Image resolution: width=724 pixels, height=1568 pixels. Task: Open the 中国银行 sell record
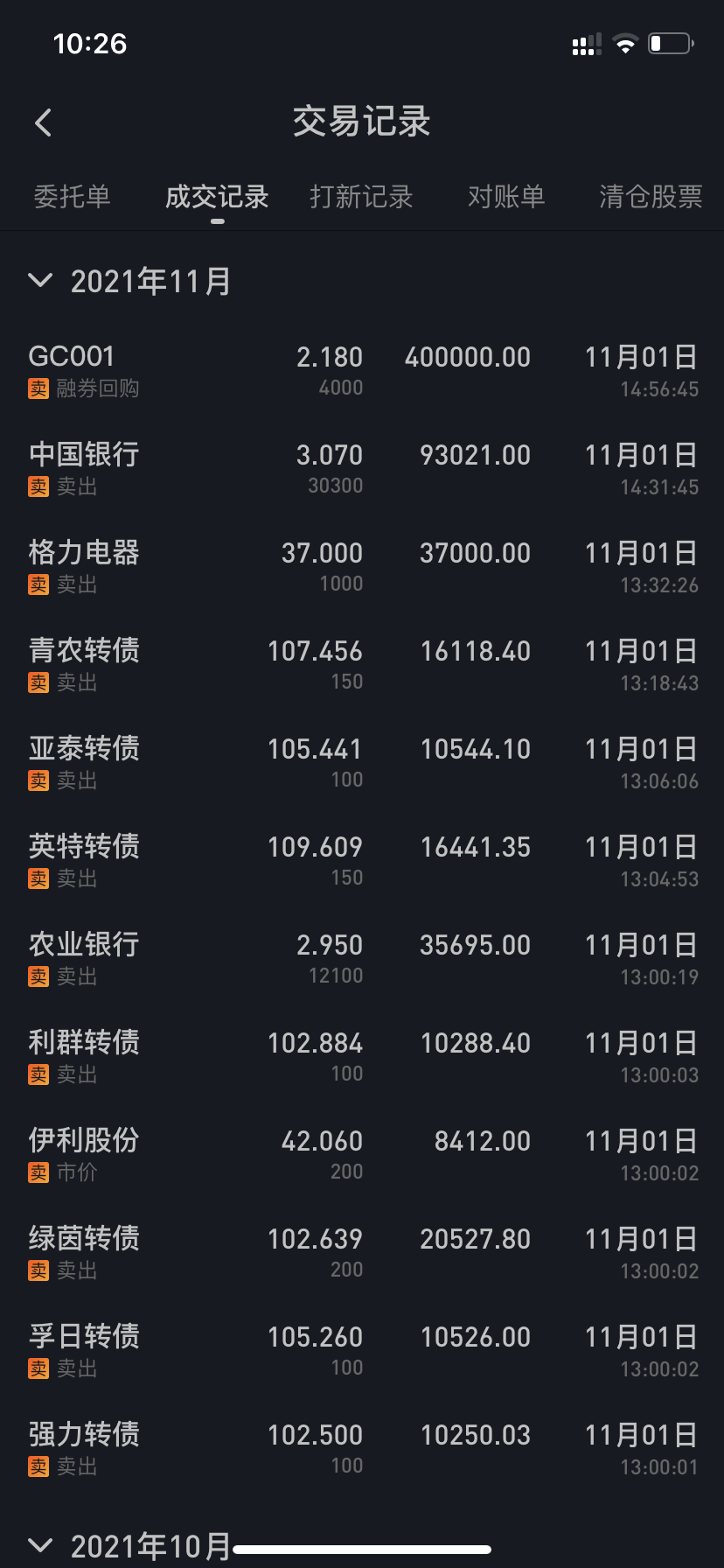[x=362, y=469]
